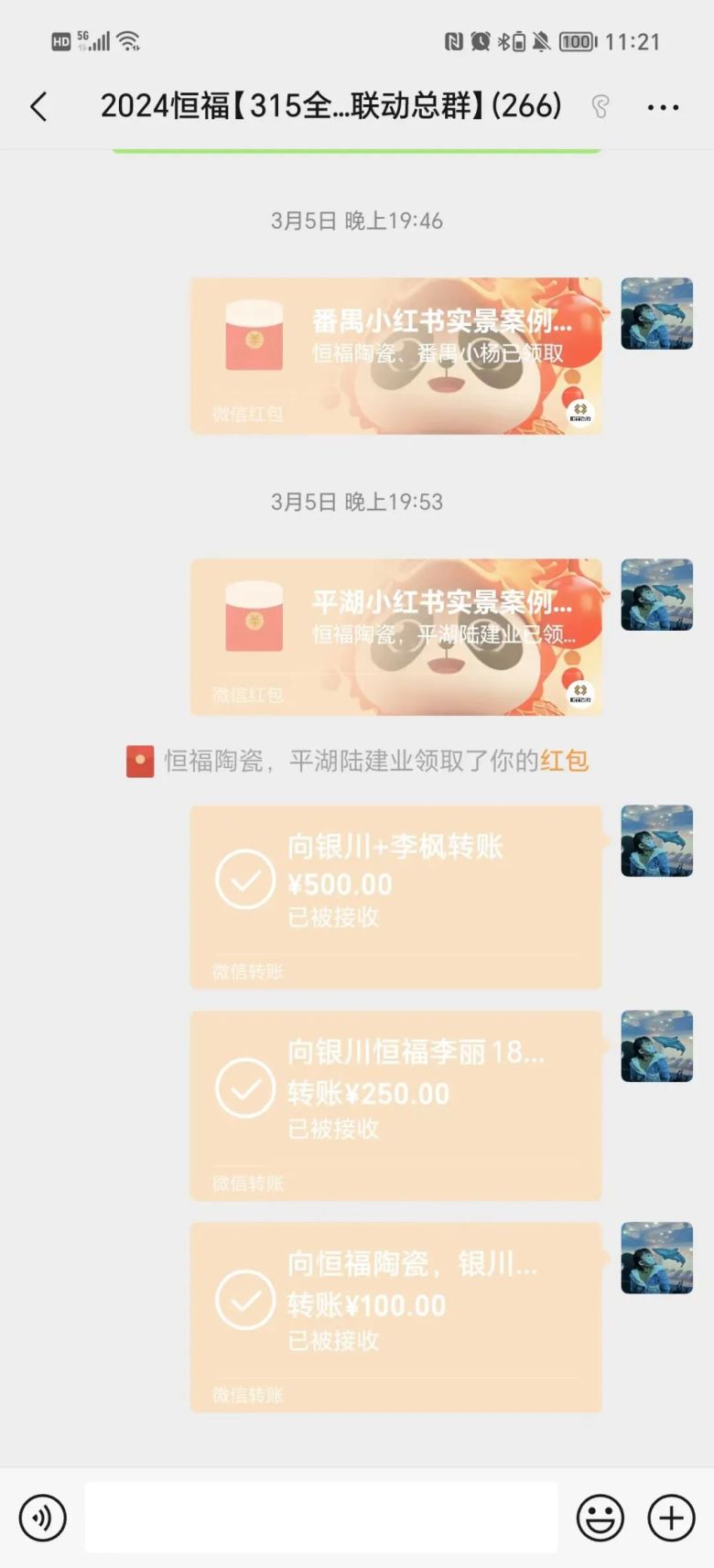Open the 平湖小红书实景案例 red packet
Image resolution: width=714 pixels, height=1568 pixels.
(395, 636)
